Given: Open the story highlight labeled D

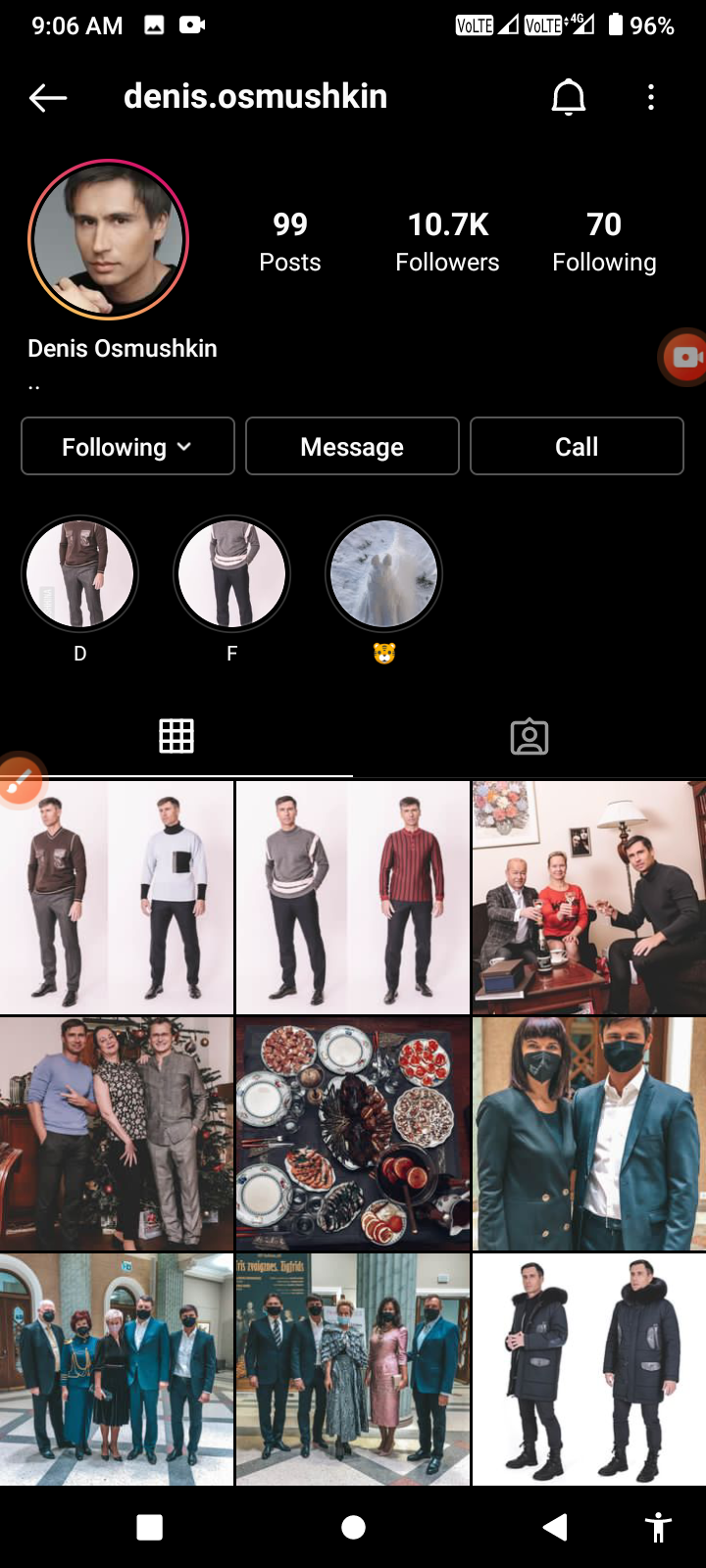Looking at the screenshot, I should (79, 574).
